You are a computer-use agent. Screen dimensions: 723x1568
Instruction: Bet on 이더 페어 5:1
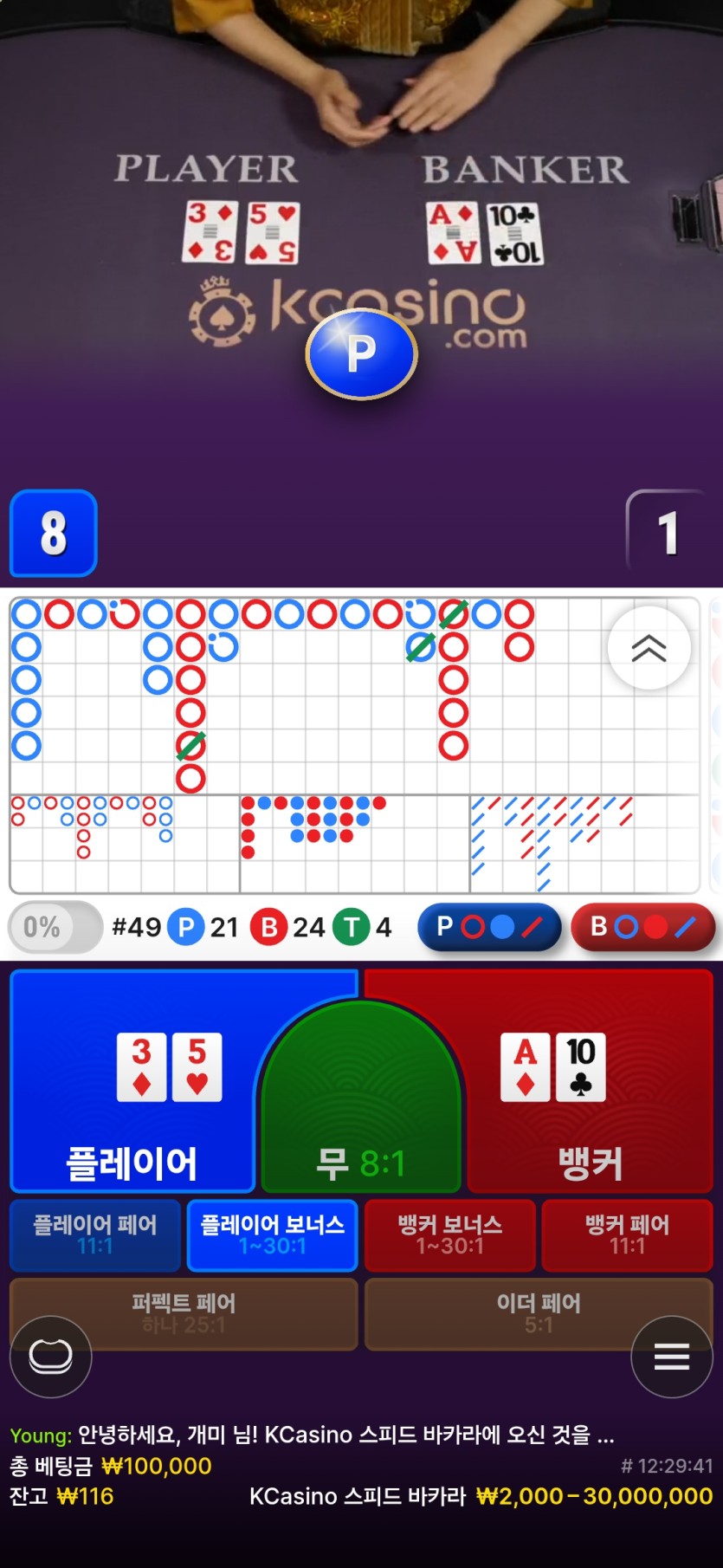pos(539,1313)
